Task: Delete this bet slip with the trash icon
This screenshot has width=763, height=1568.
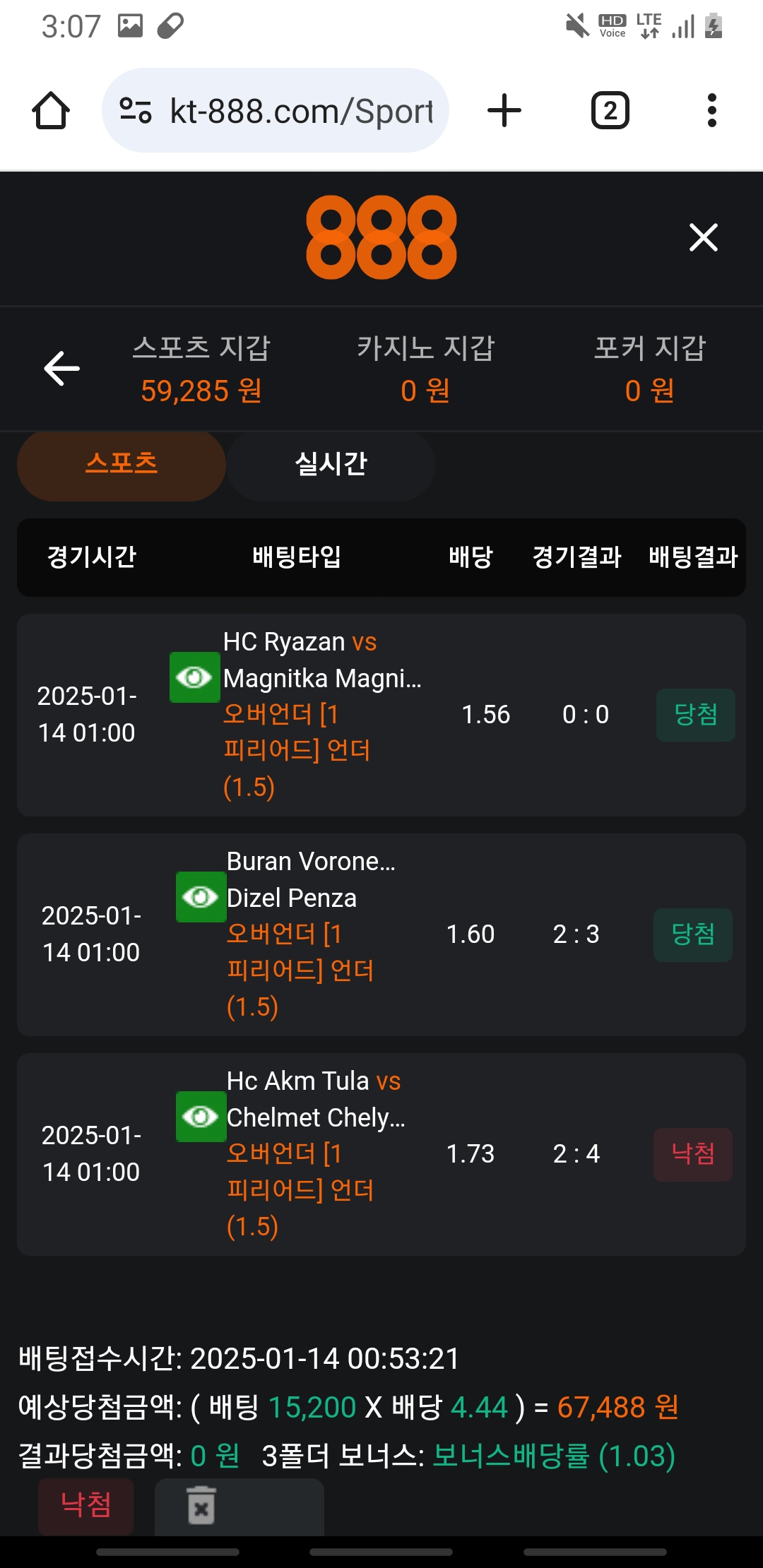Action: [201, 1506]
